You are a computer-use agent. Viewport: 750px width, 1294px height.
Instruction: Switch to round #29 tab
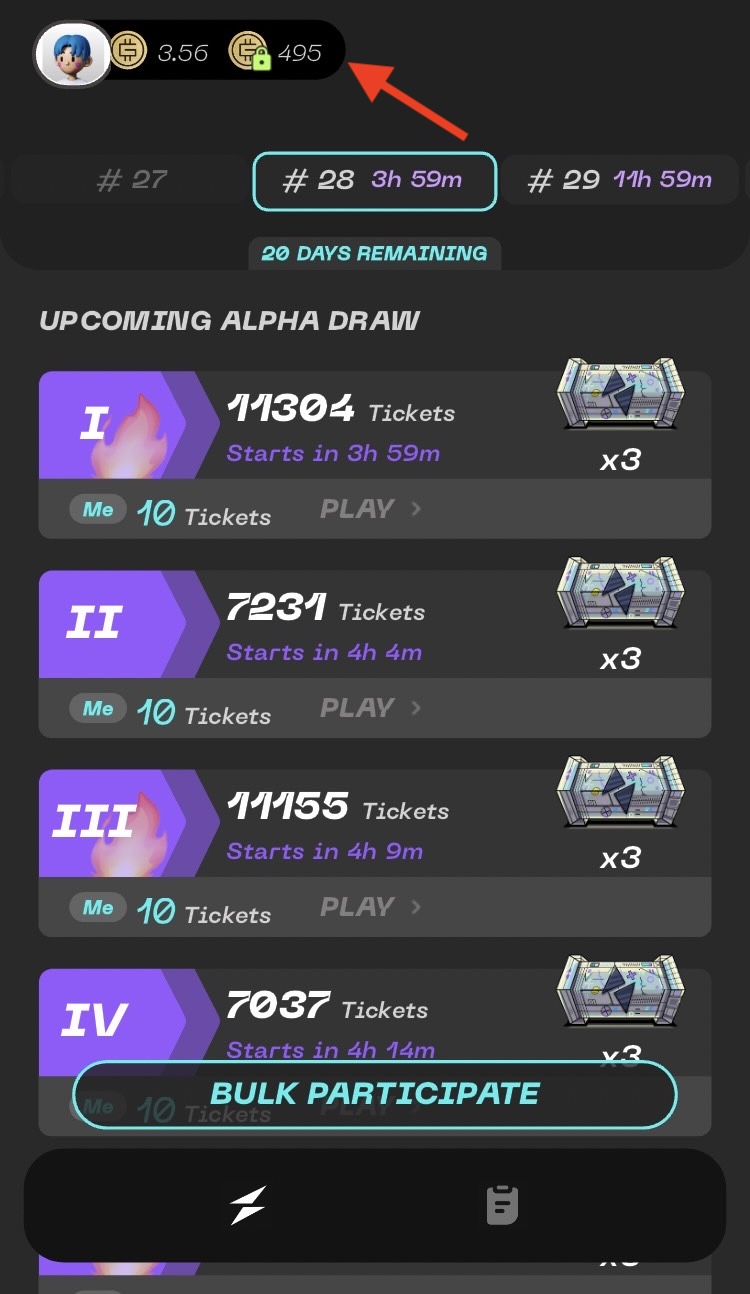[619, 181]
